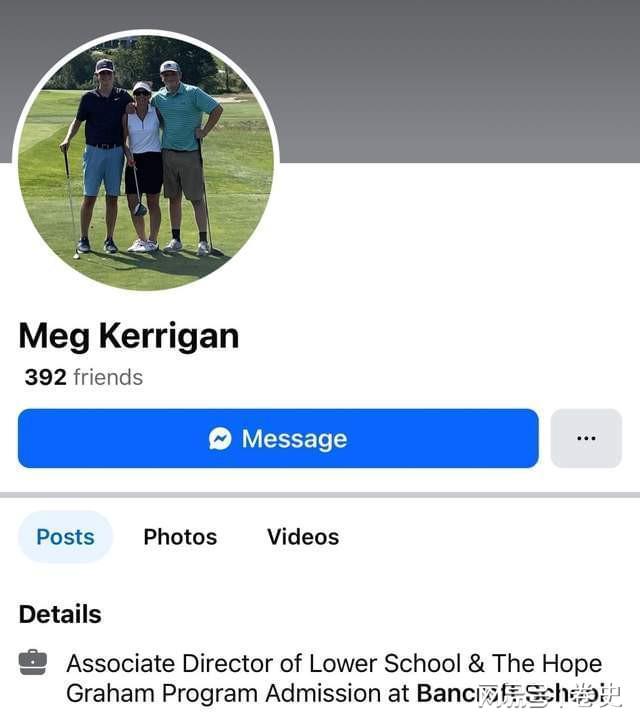Switch to the Videos tab
The height and width of the screenshot is (723, 640).
point(303,537)
